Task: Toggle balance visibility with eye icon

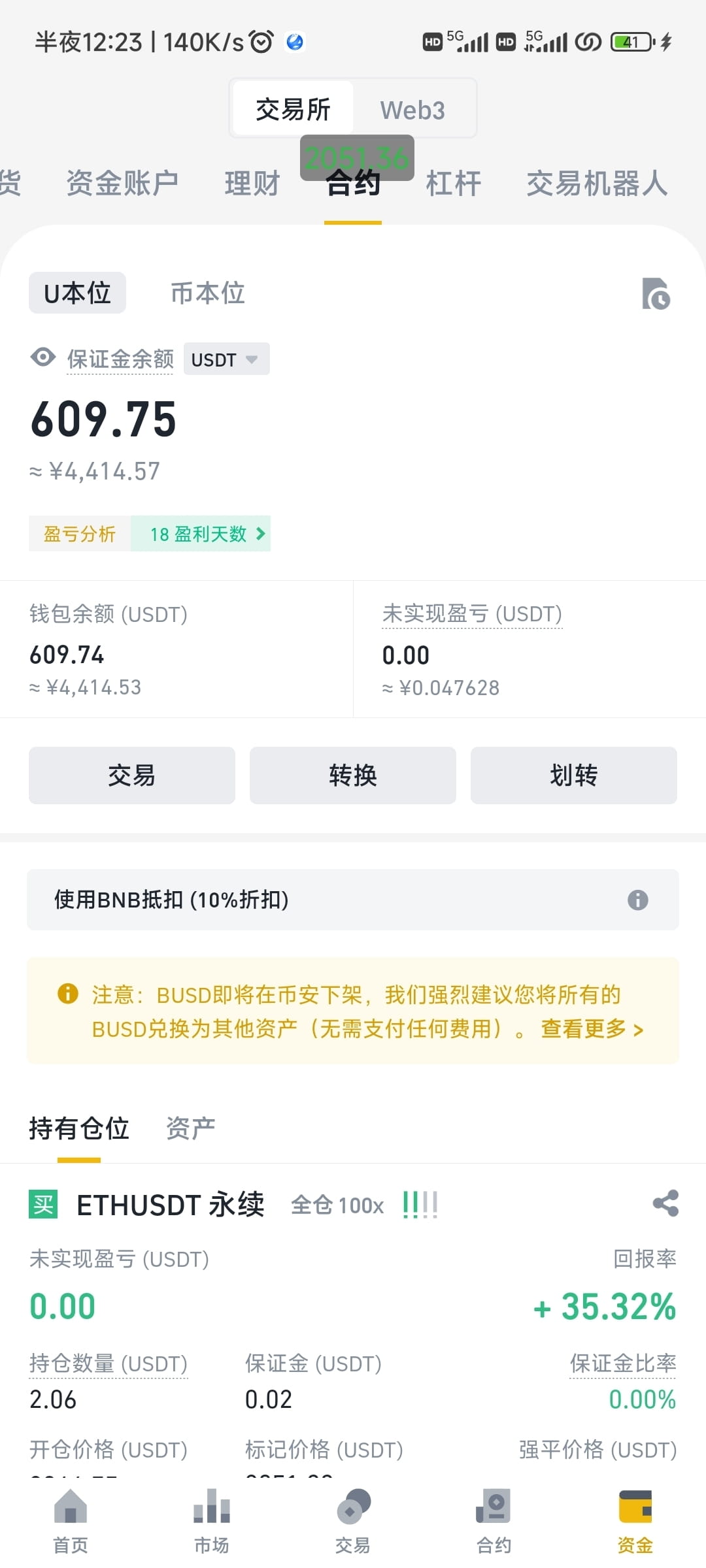Action: click(x=42, y=358)
